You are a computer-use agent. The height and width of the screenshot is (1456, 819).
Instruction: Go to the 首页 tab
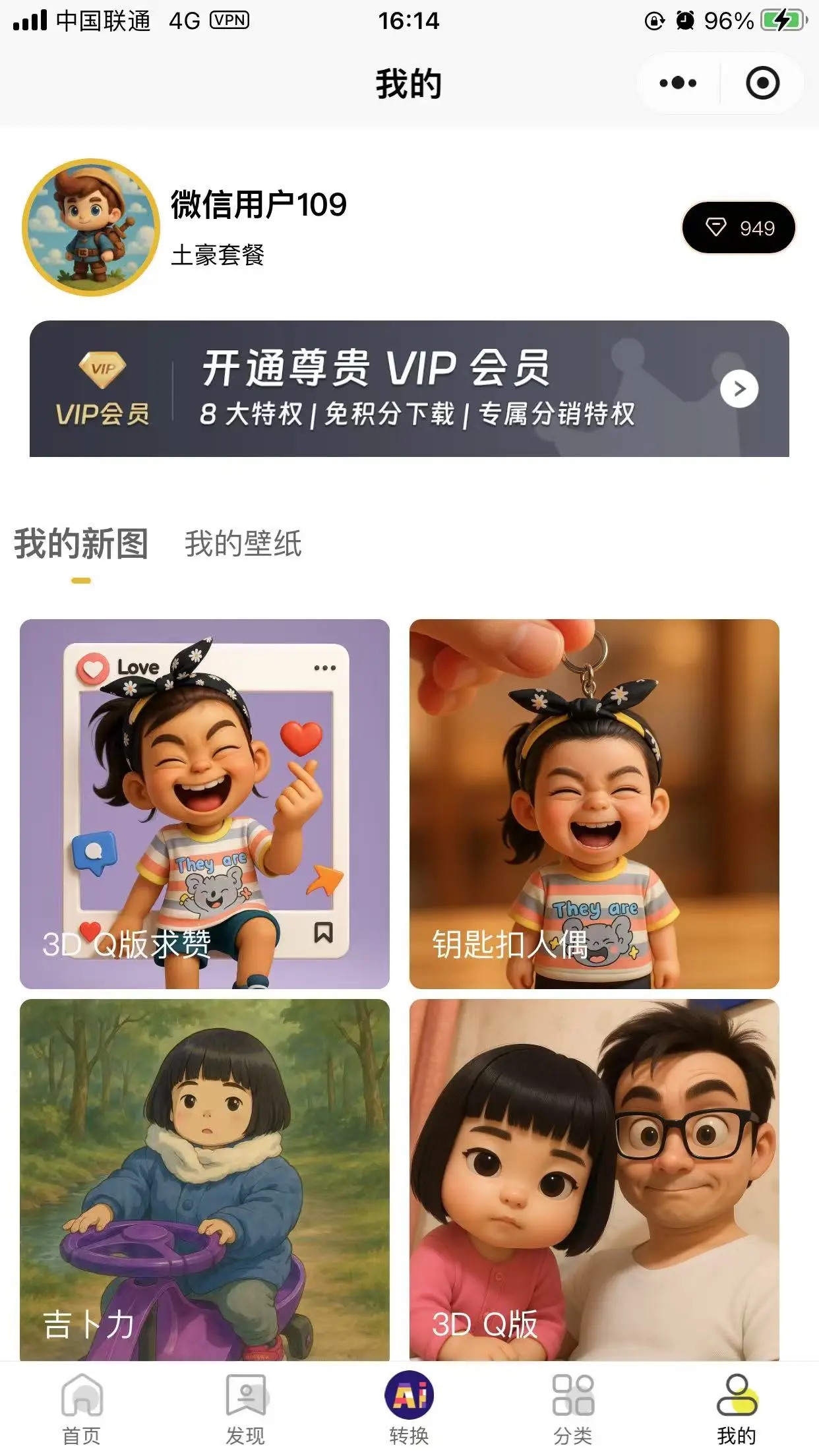point(82,1409)
